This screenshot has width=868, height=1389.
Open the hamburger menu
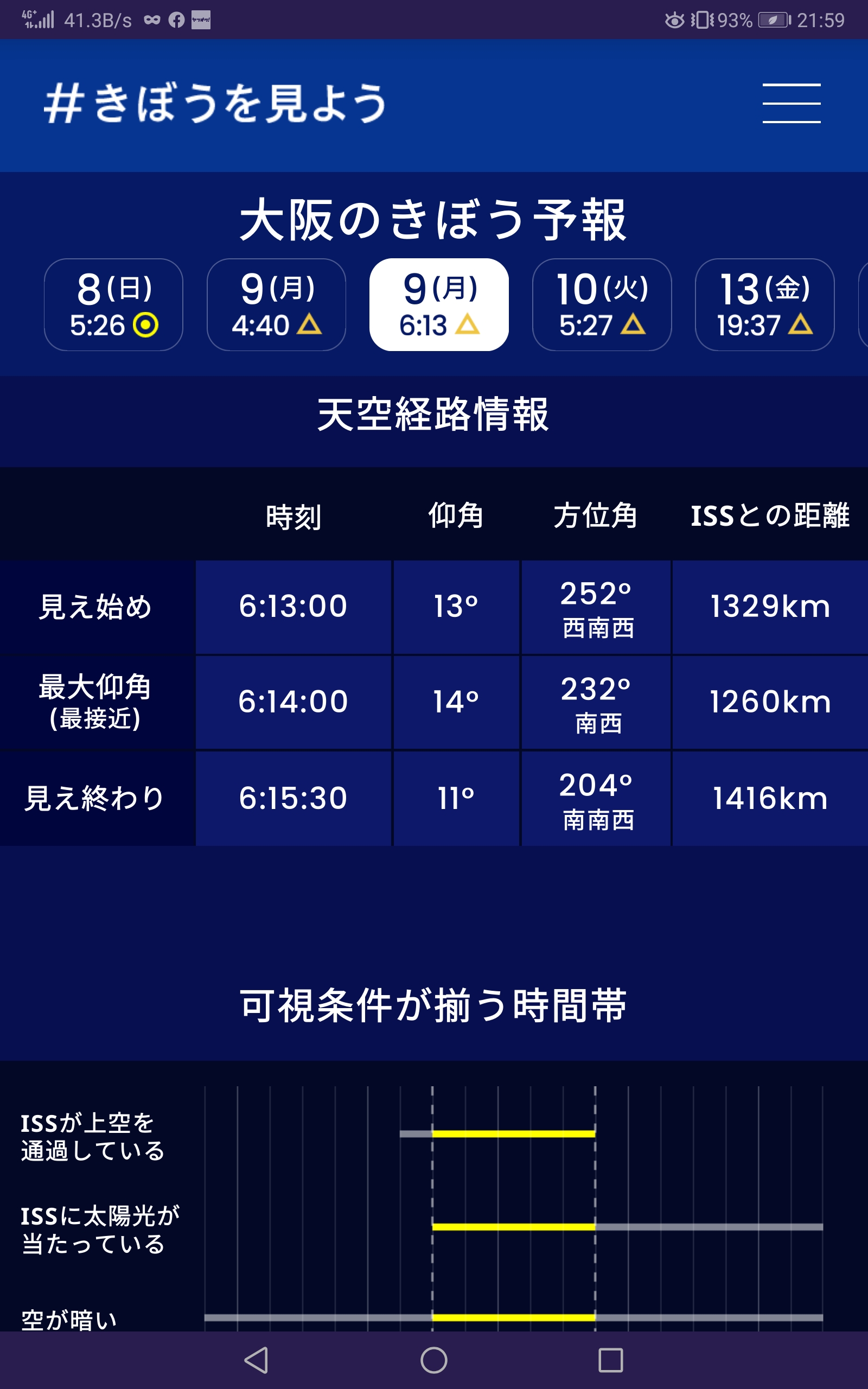[791, 103]
